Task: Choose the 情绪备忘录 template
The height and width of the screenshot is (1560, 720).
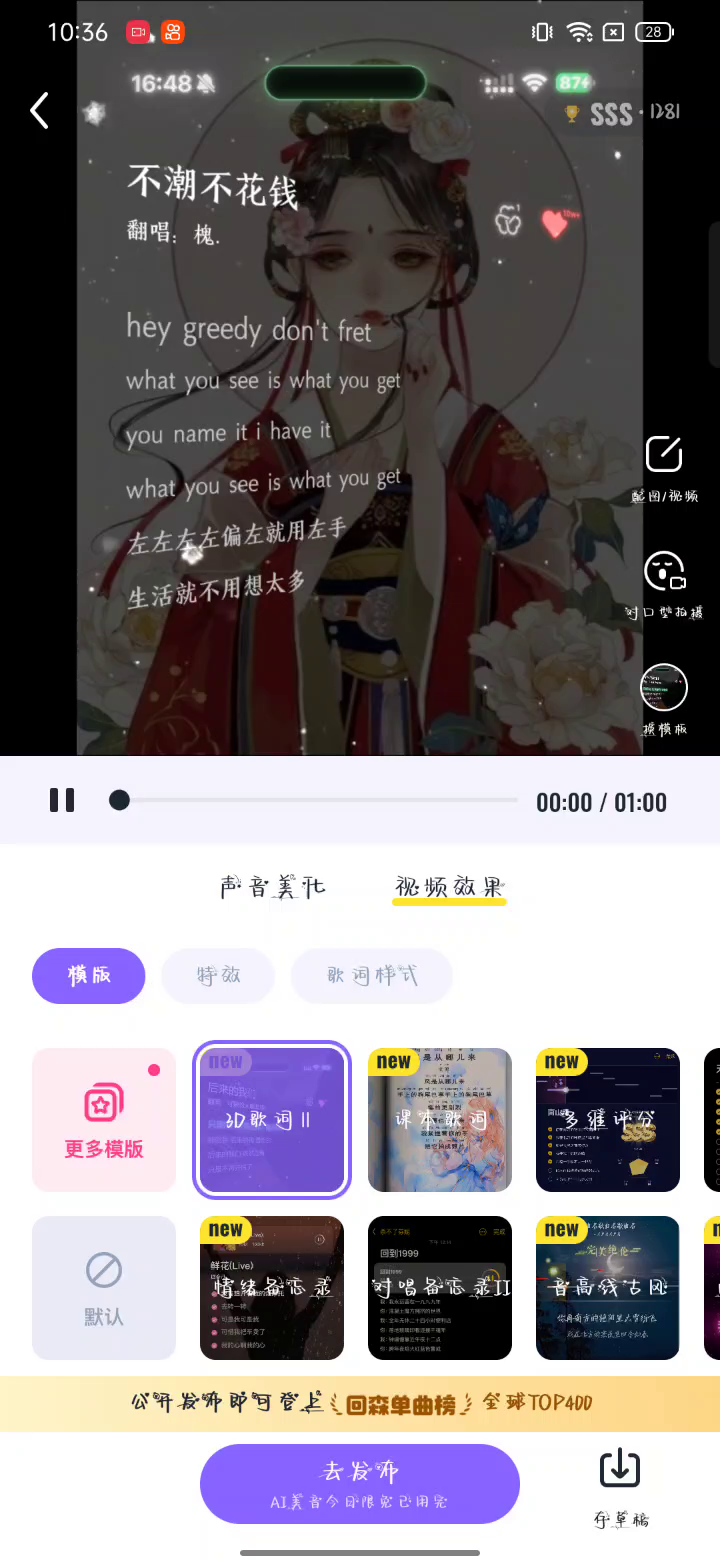Action: (x=272, y=1287)
